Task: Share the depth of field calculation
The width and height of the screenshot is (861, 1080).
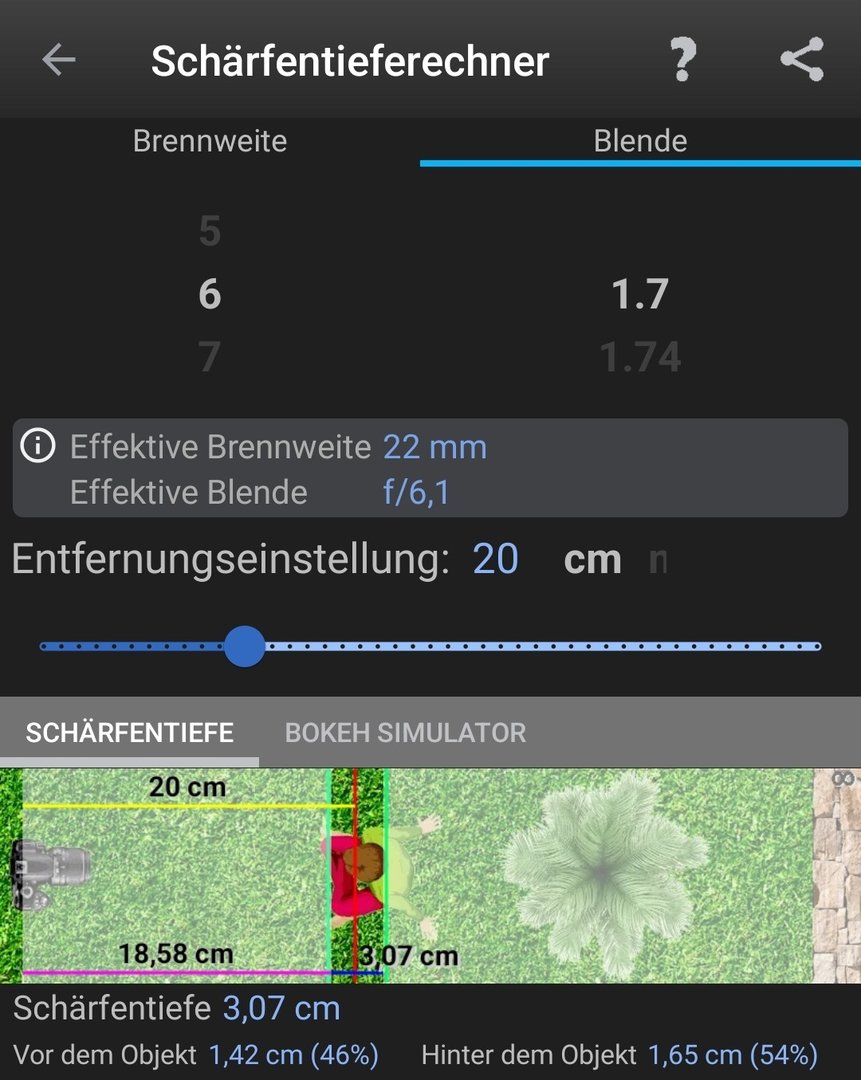Action: click(801, 60)
